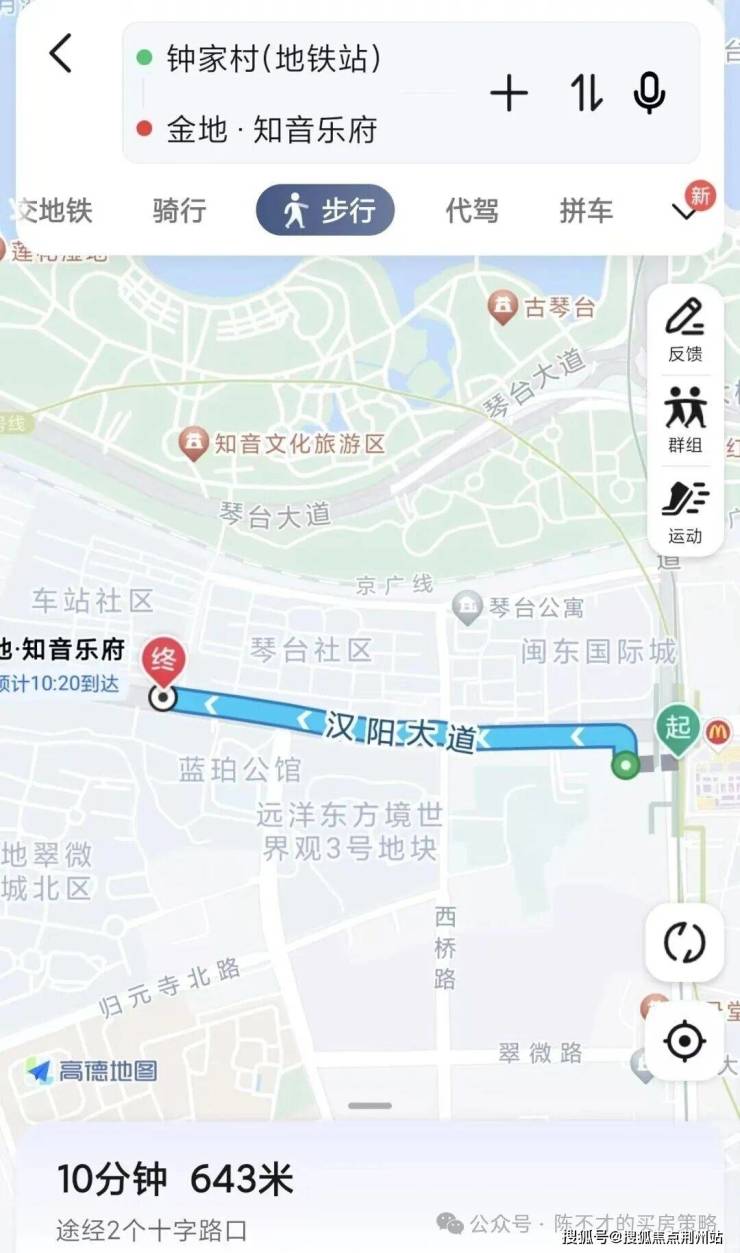Expand more travel modes with the chevron
Screen dimensions: 740x1253
(x=684, y=211)
